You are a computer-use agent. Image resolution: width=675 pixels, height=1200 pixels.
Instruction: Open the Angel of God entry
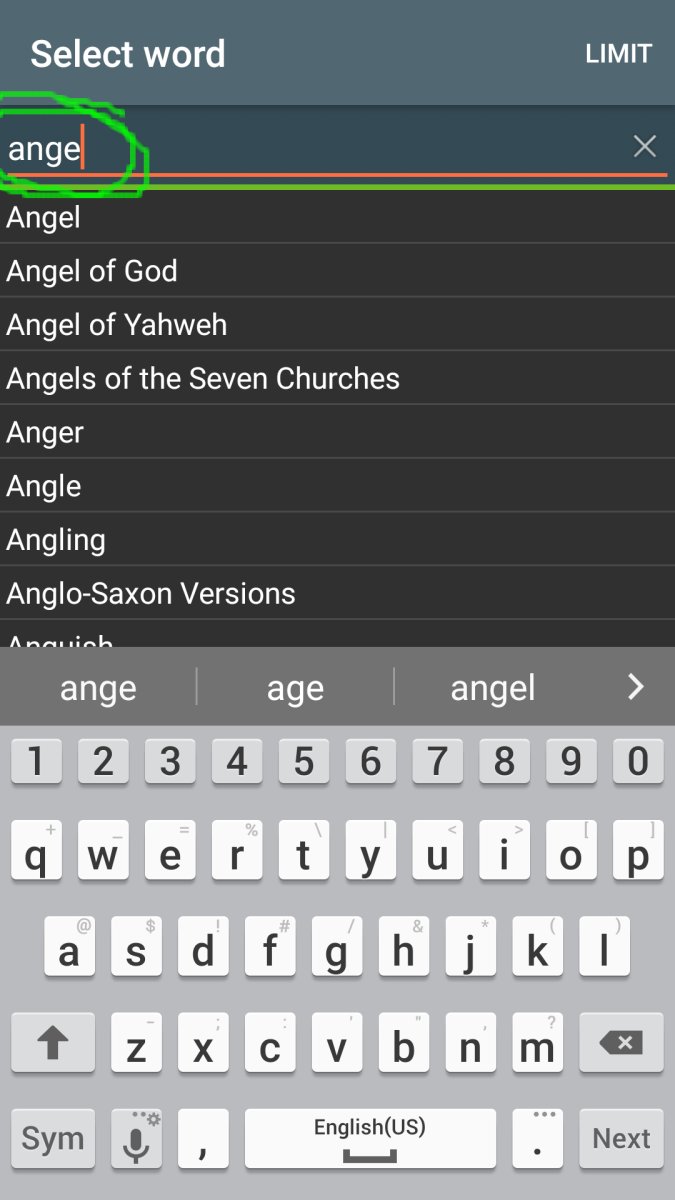[337, 271]
